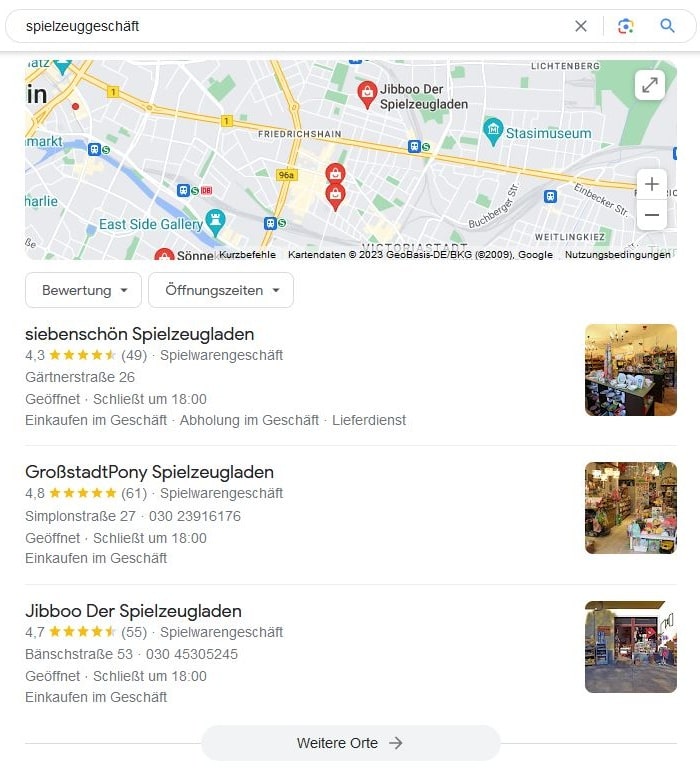Expand the map to fullscreen
This screenshot has height=780, width=700.
tap(650, 85)
